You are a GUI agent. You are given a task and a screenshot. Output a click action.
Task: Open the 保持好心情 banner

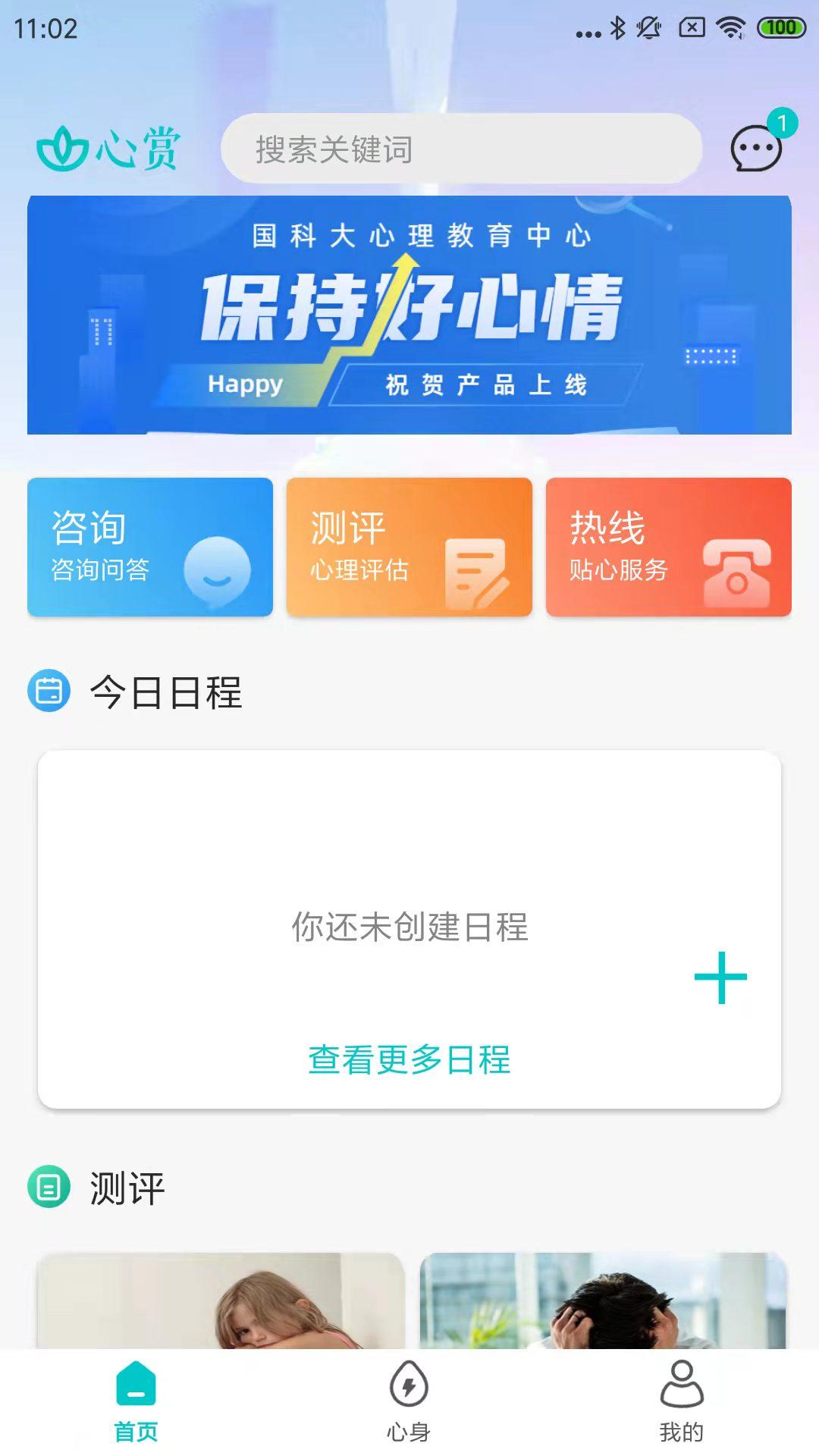click(409, 315)
